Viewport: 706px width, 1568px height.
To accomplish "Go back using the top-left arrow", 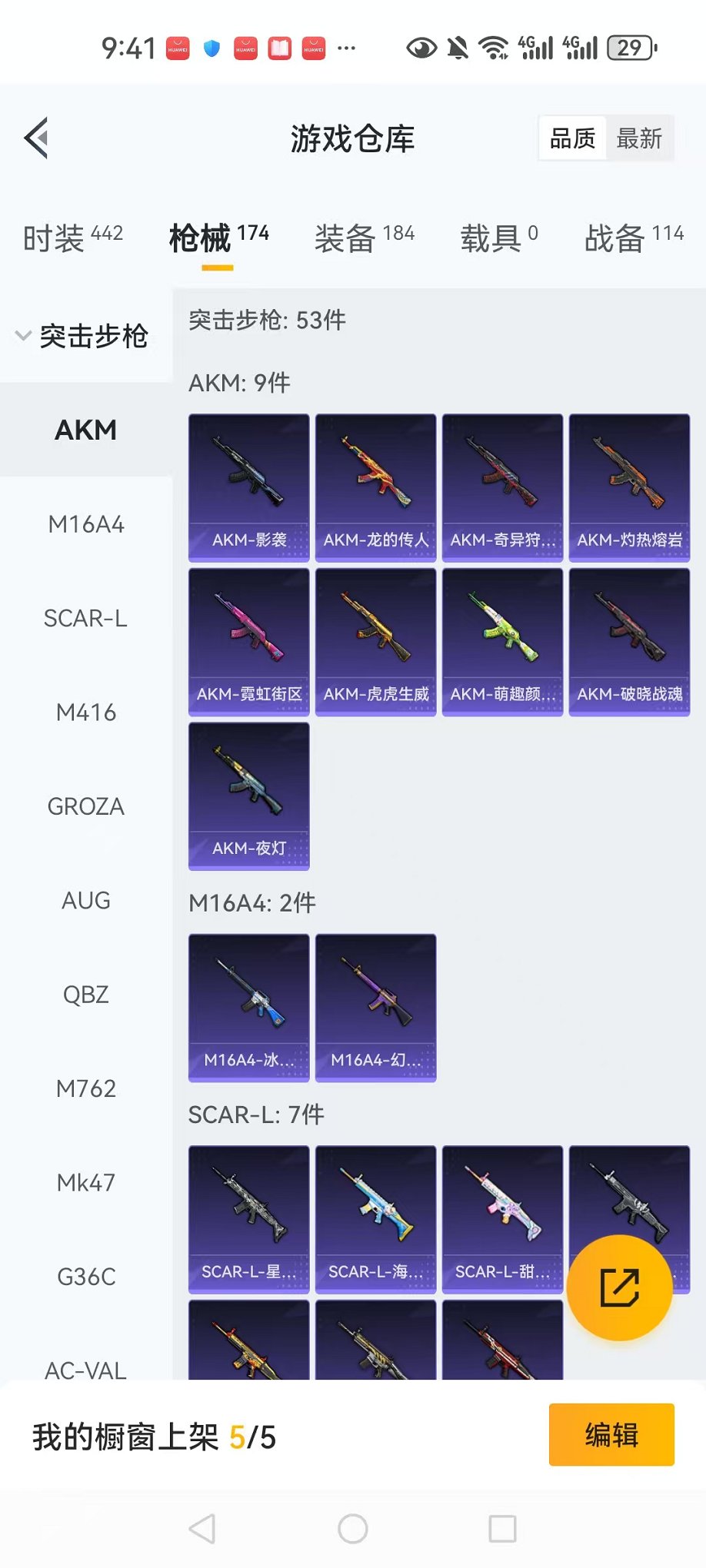I will coord(36,138).
